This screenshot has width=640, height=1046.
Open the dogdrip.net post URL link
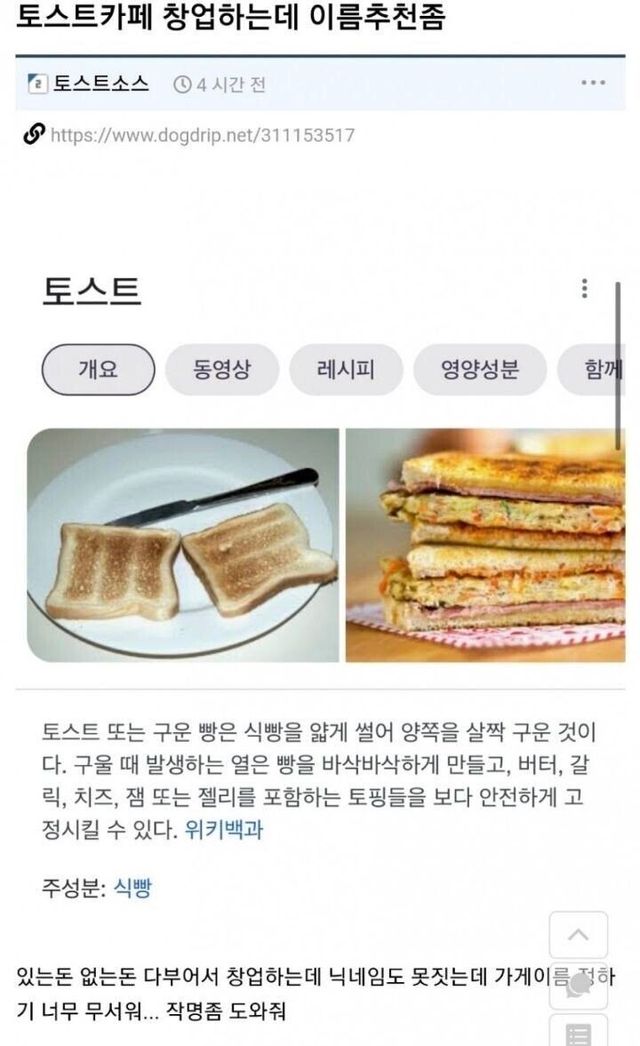[201, 135]
